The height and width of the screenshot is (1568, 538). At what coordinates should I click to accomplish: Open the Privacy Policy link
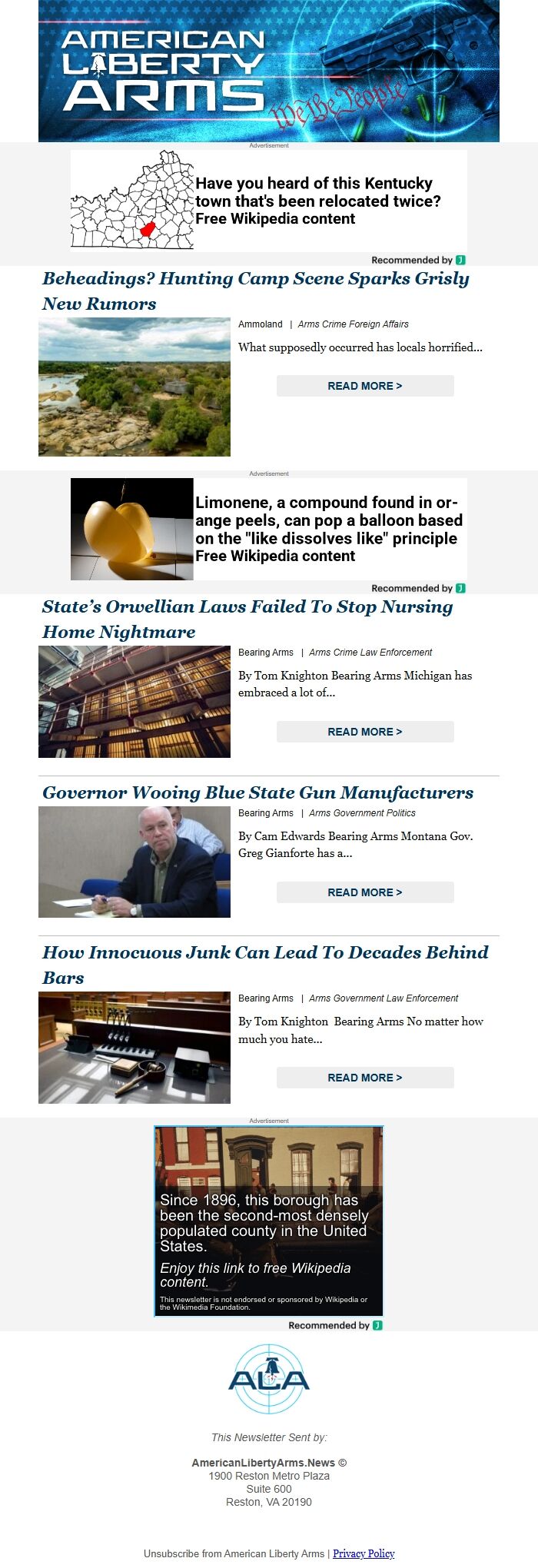pyautogui.click(x=364, y=1553)
